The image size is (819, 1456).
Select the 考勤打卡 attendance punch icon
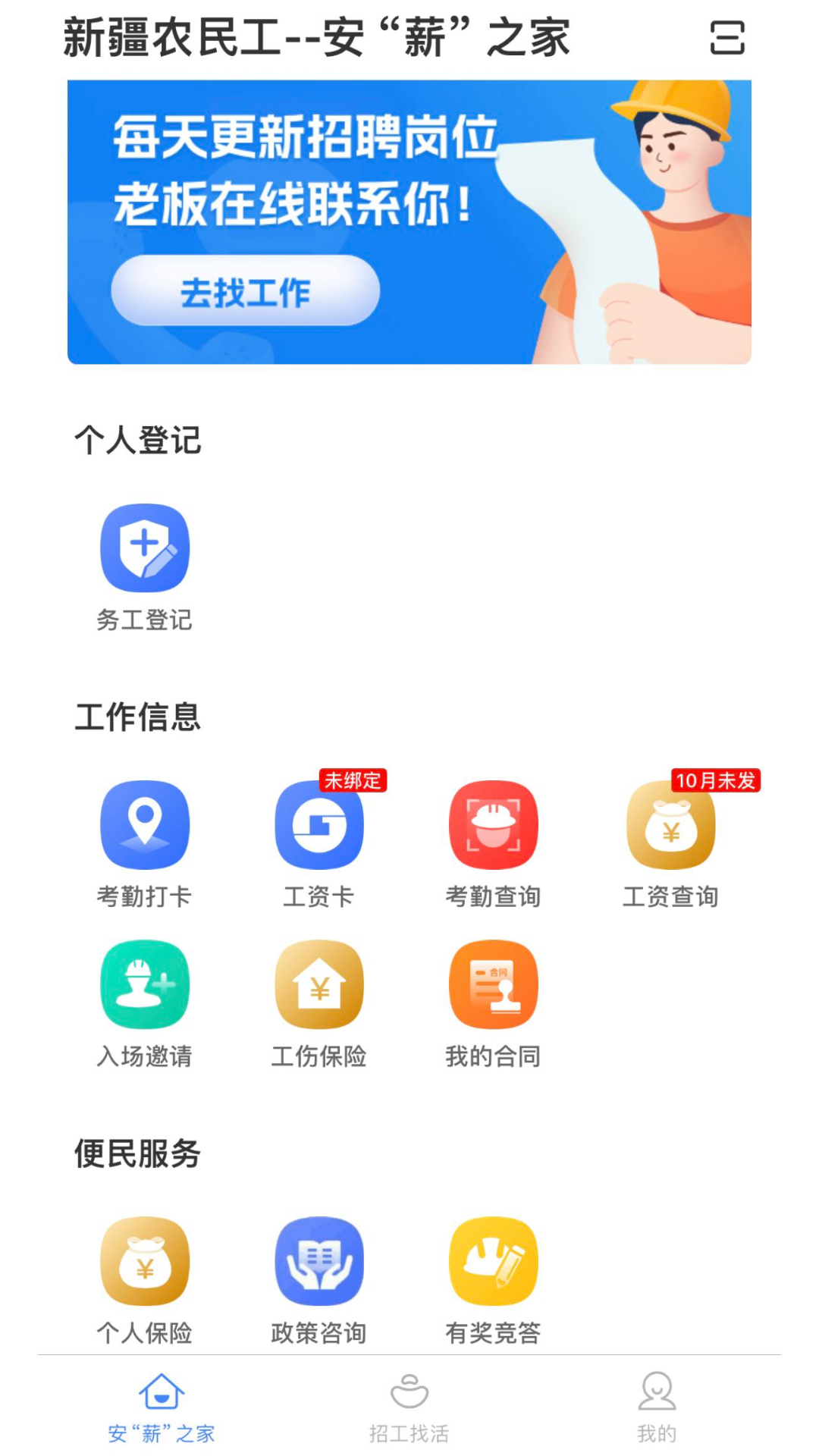pos(146,827)
